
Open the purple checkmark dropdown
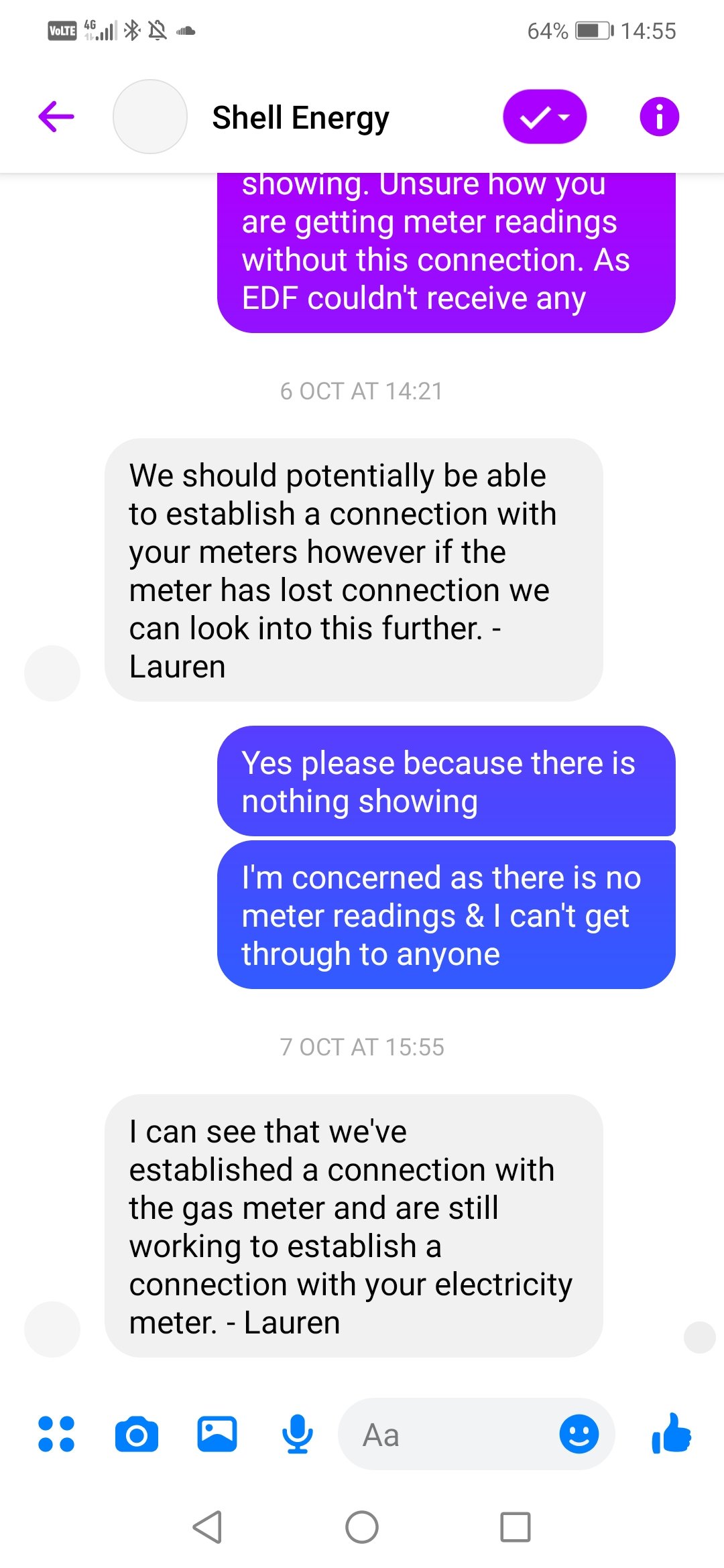(544, 117)
